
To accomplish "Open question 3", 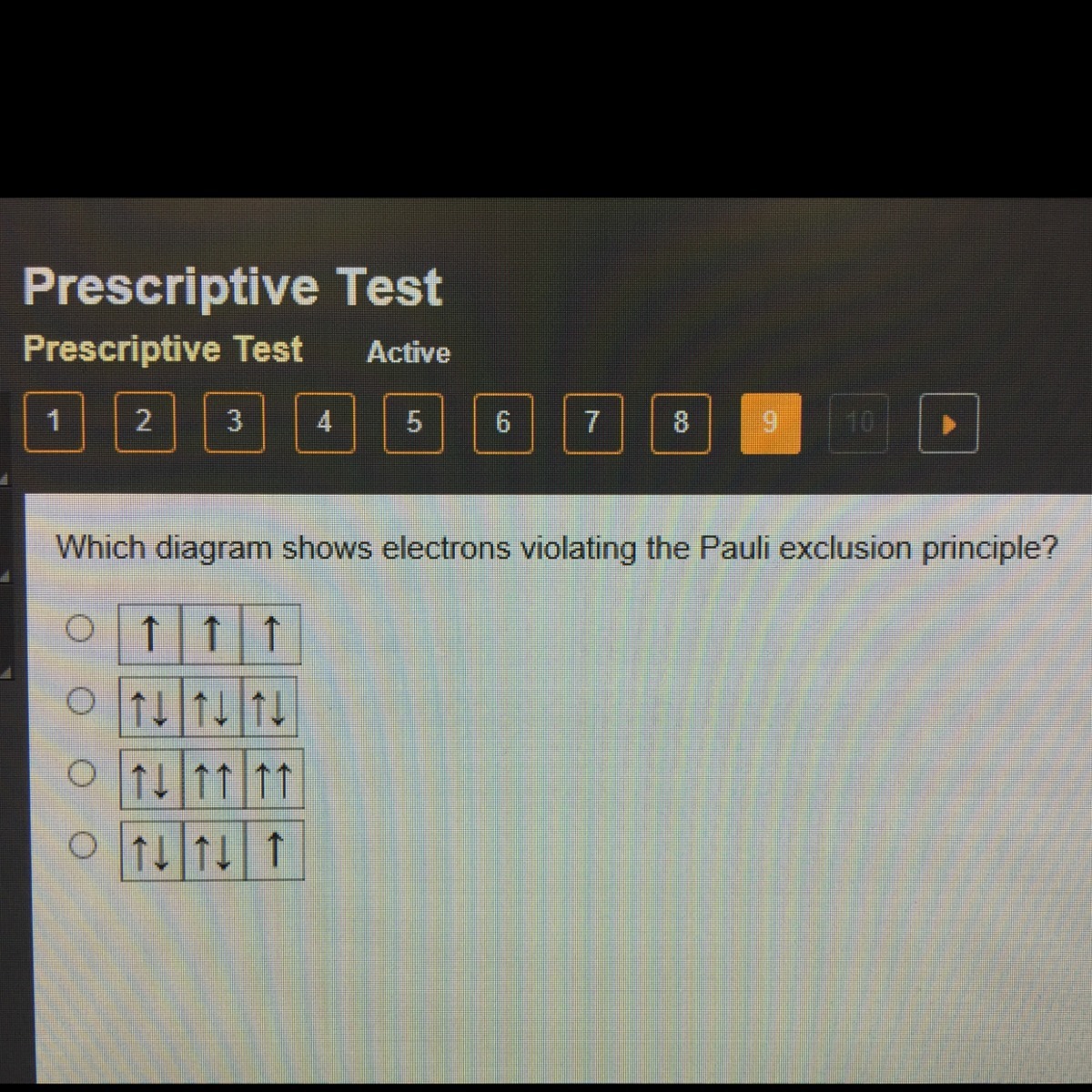I will [x=234, y=422].
